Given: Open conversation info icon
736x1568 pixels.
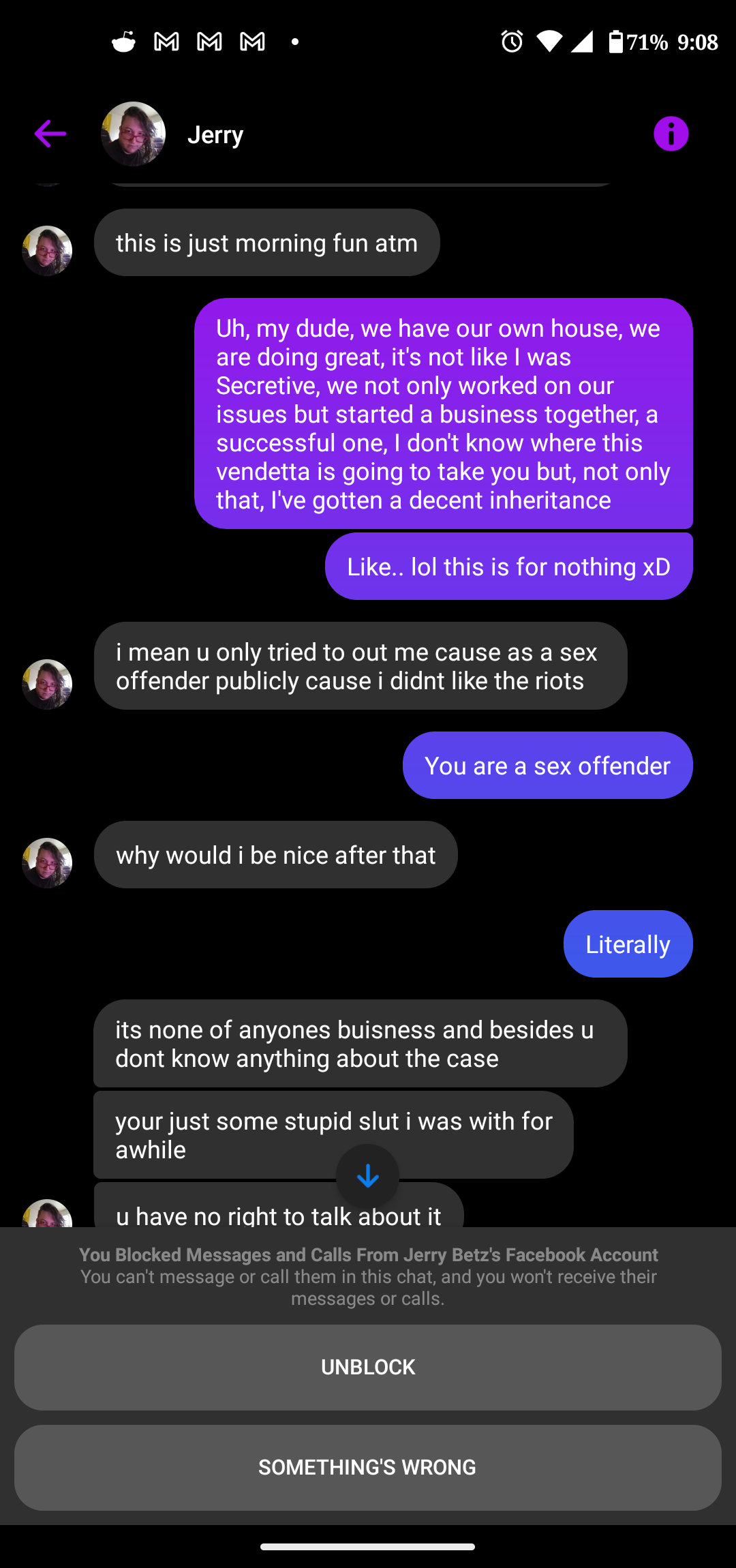Looking at the screenshot, I should 671,134.
